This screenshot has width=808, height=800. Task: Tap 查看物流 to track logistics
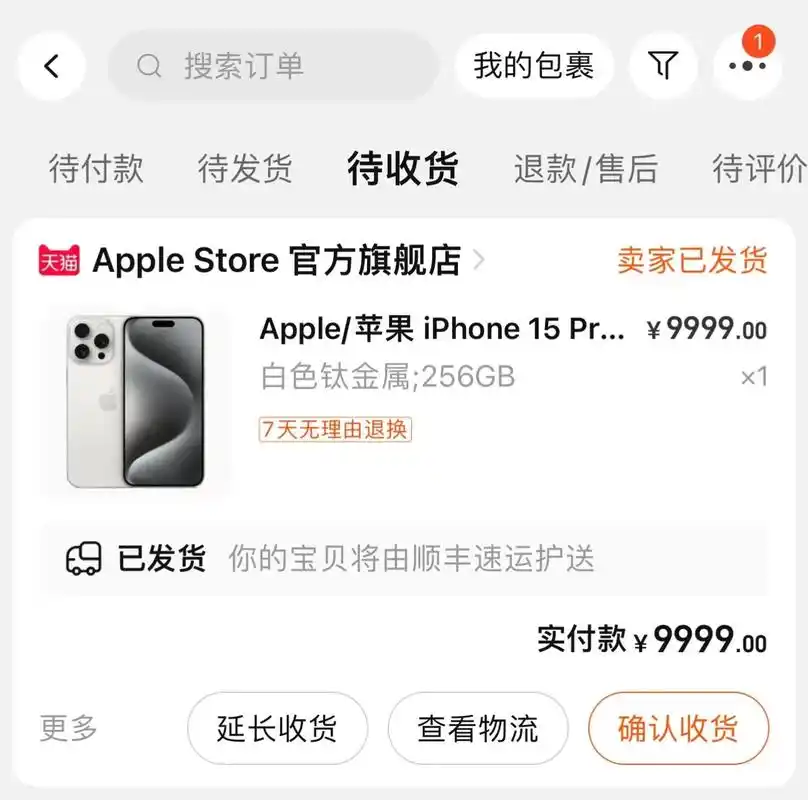click(478, 728)
